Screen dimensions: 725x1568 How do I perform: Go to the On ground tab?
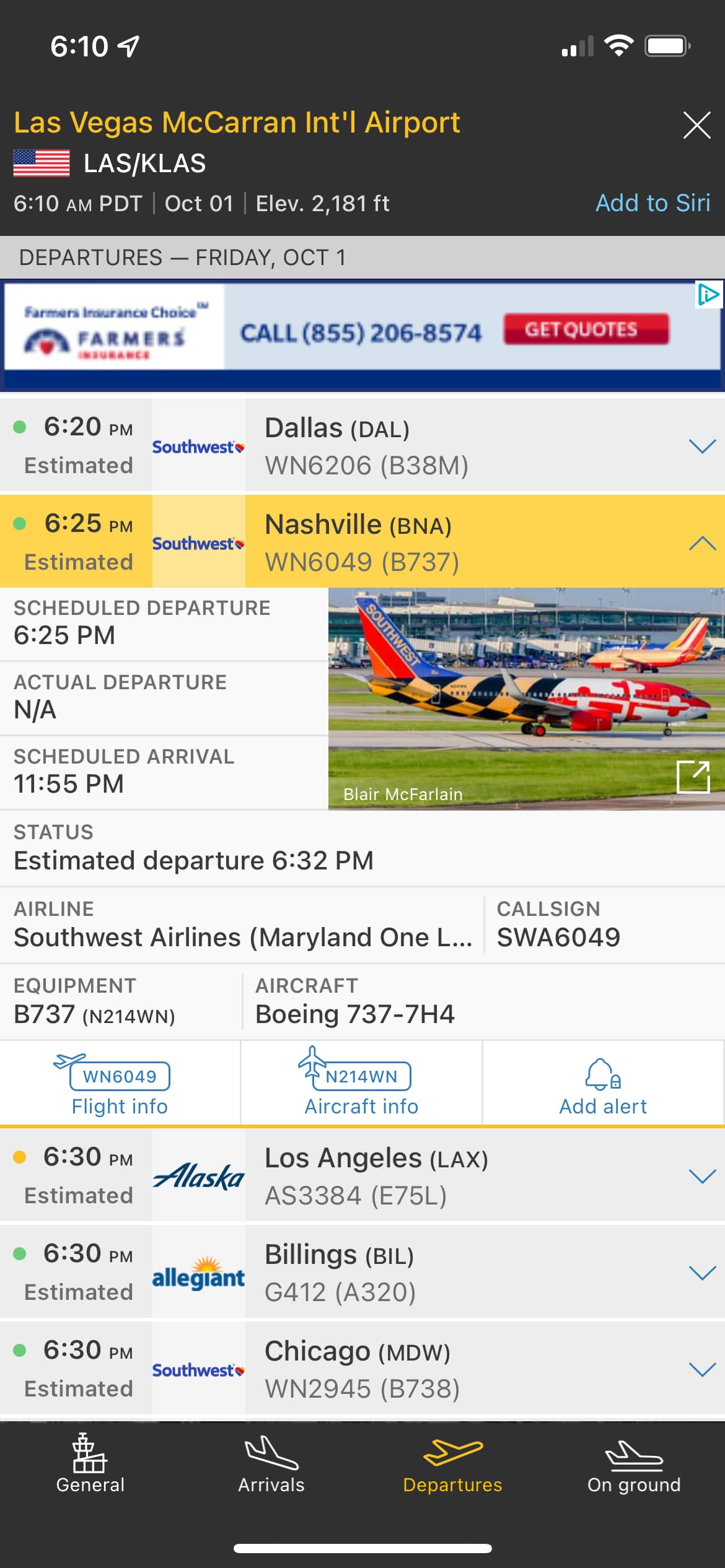point(634,1465)
